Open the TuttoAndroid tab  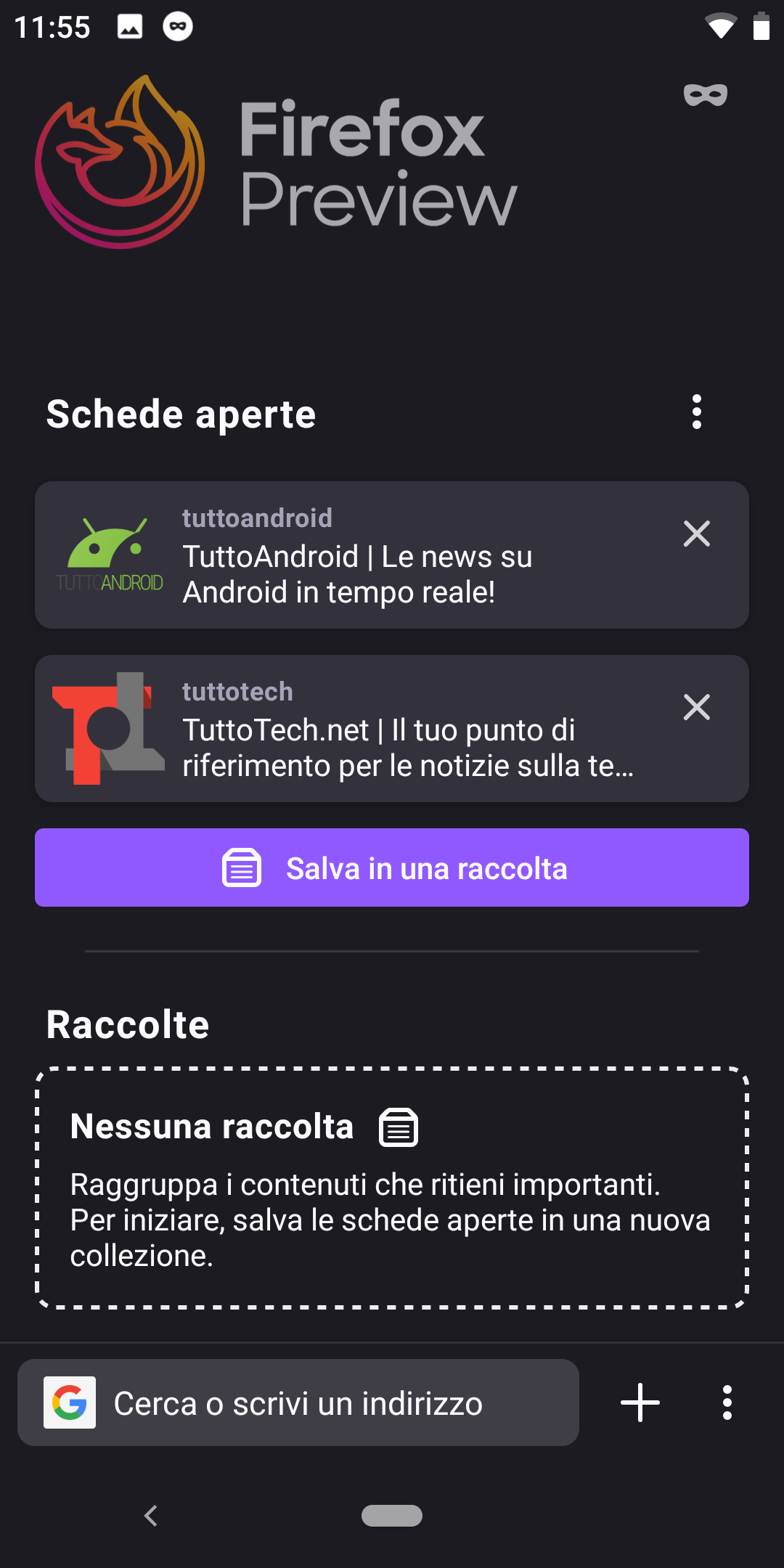click(392, 555)
